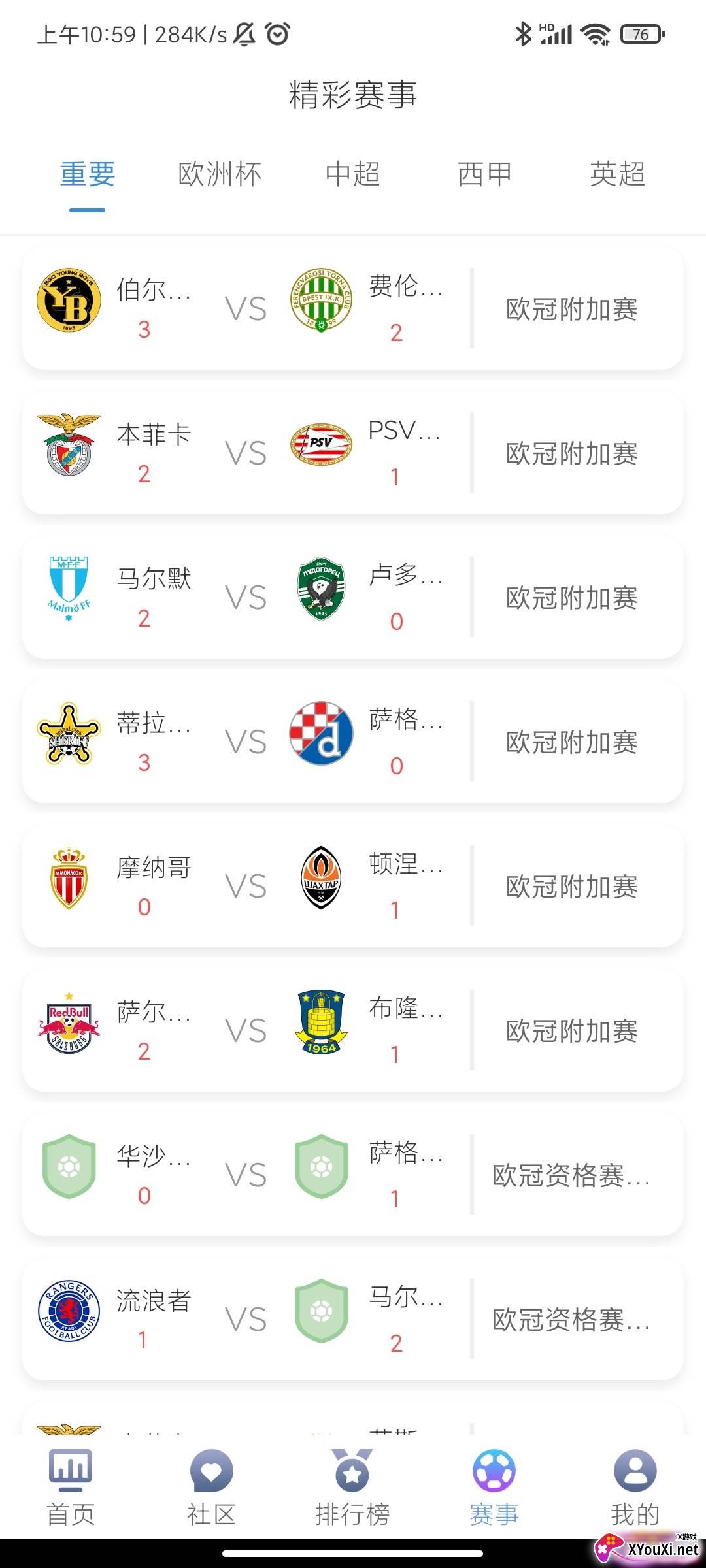This screenshot has height=1568, width=706.
Task: Switch to the 西甲 tab
Action: tap(484, 174)
